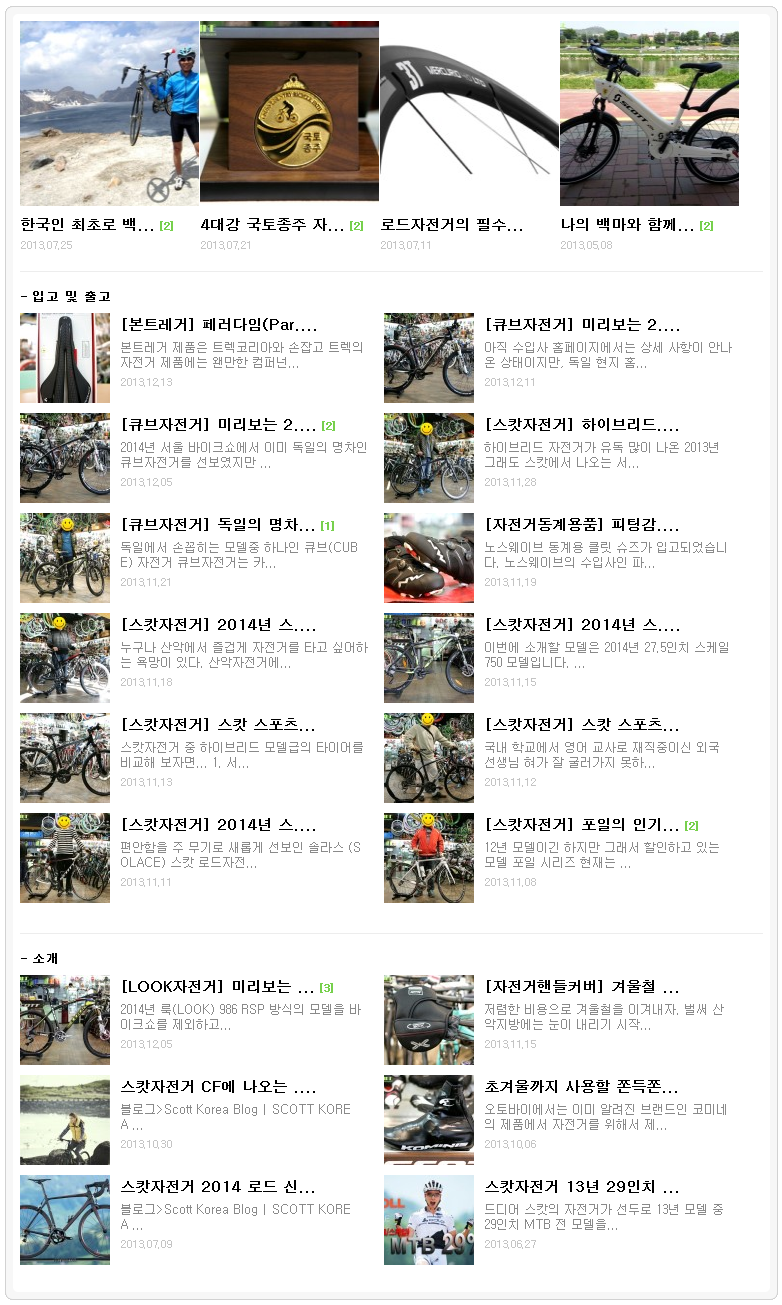View the article dated 2013.11.12

click(x=581, y=725)
